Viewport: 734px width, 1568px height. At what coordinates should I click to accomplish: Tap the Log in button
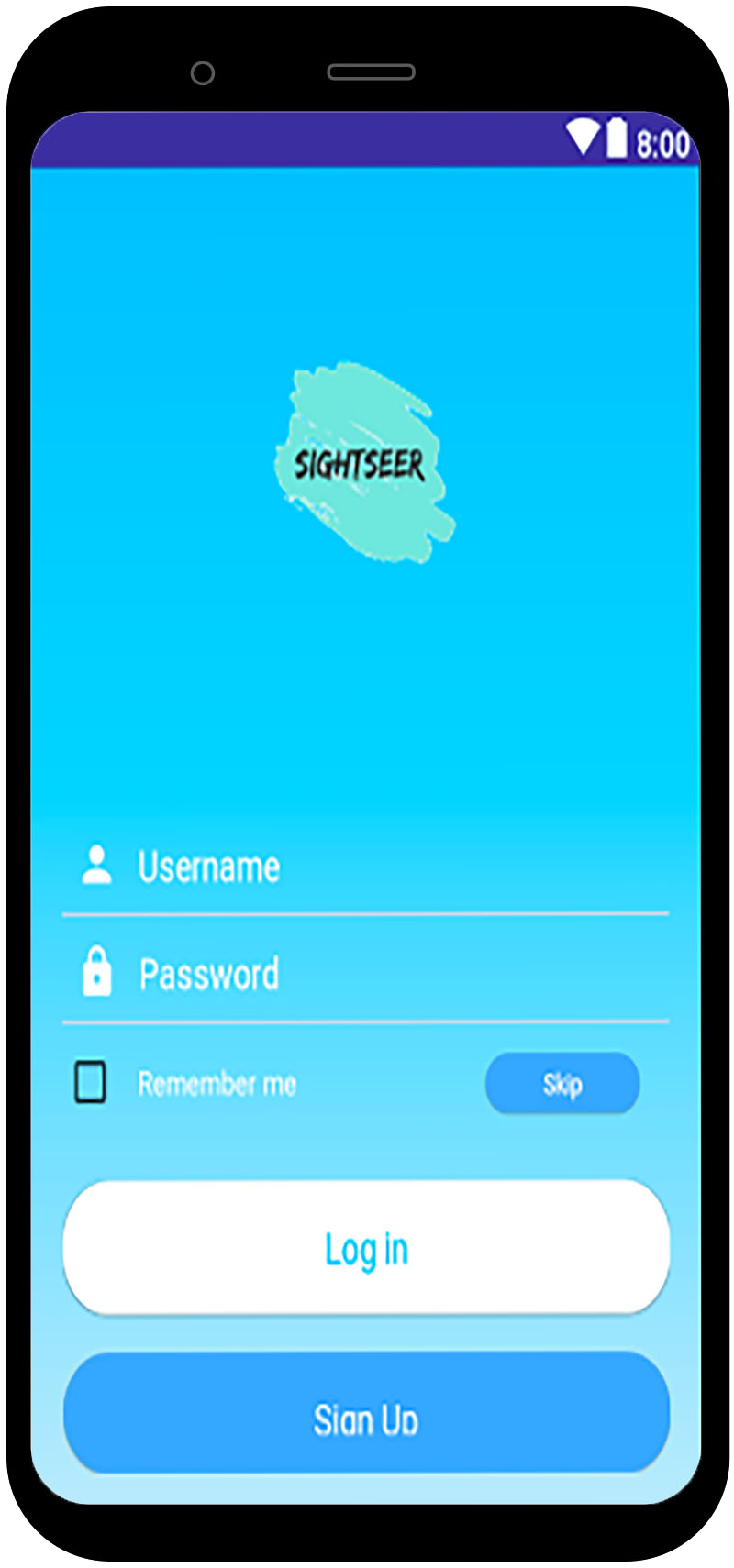click(366, 1248)
